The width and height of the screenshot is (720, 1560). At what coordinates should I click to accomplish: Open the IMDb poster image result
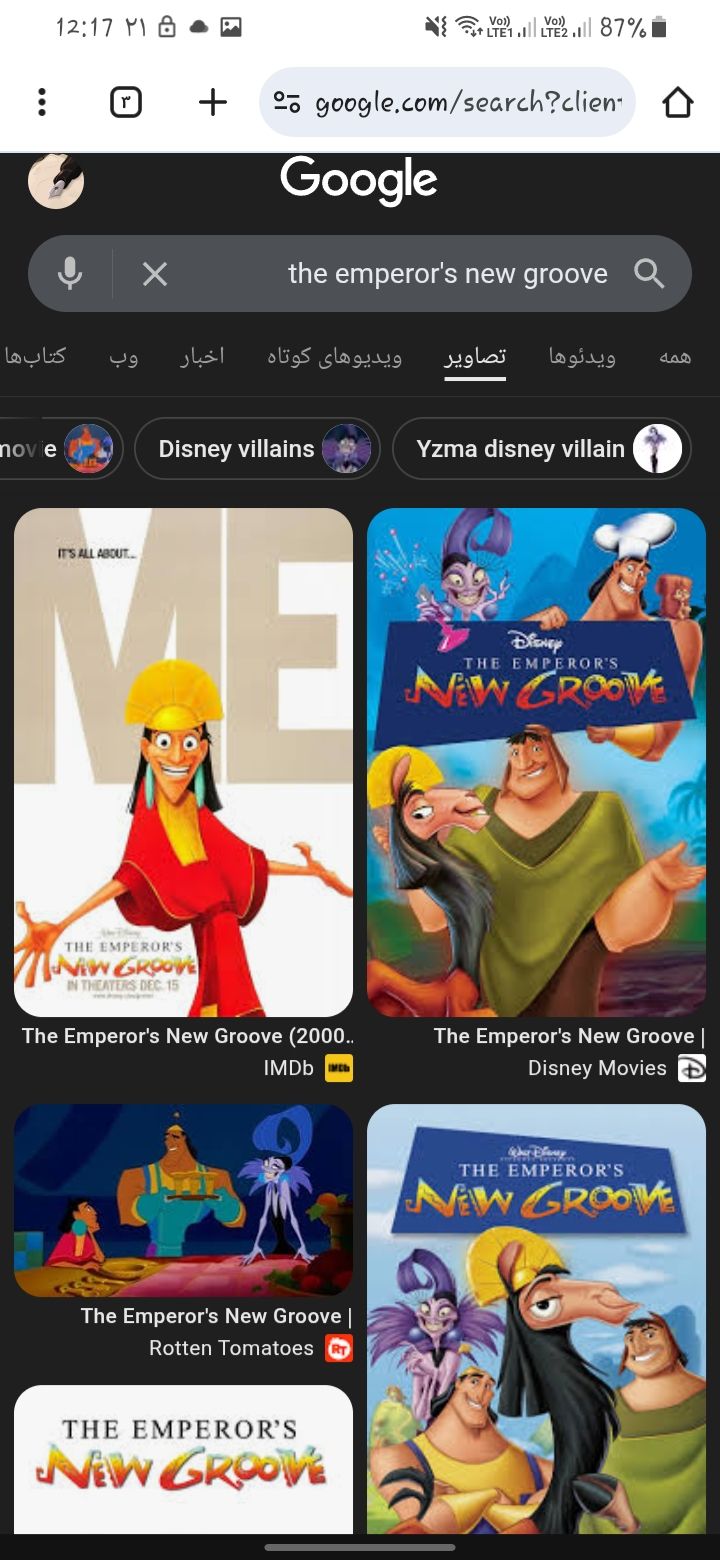tap(183, 762)
